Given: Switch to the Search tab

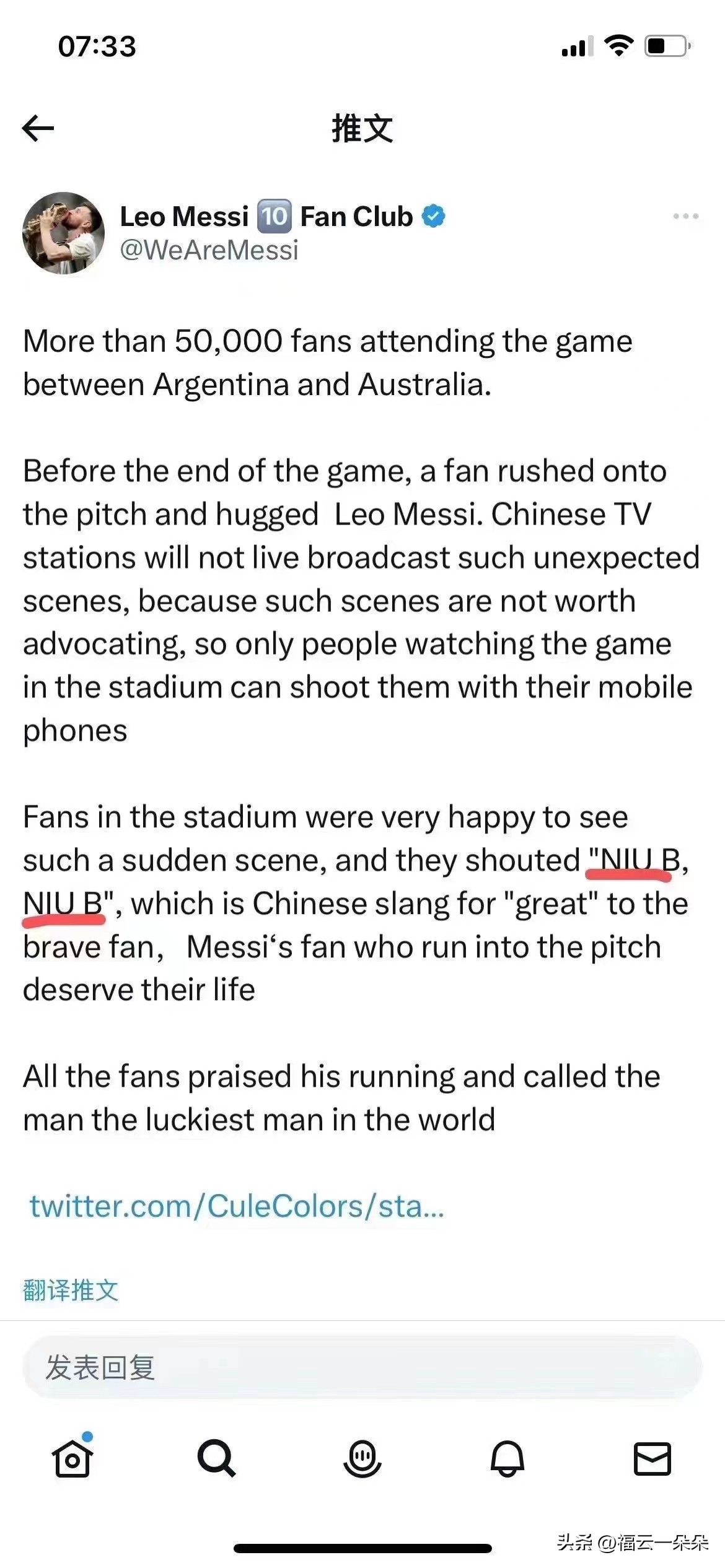Looking at the screenshot, I should 216,1459.
